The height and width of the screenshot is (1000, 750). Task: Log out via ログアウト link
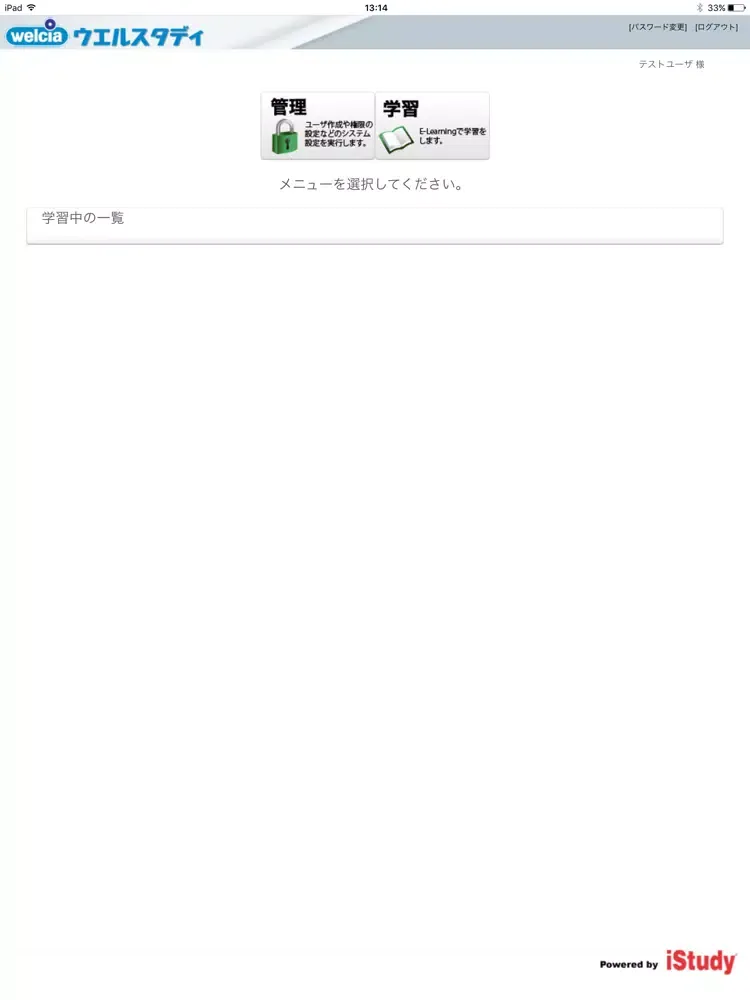pyautogui.click(x=716, y=27)
